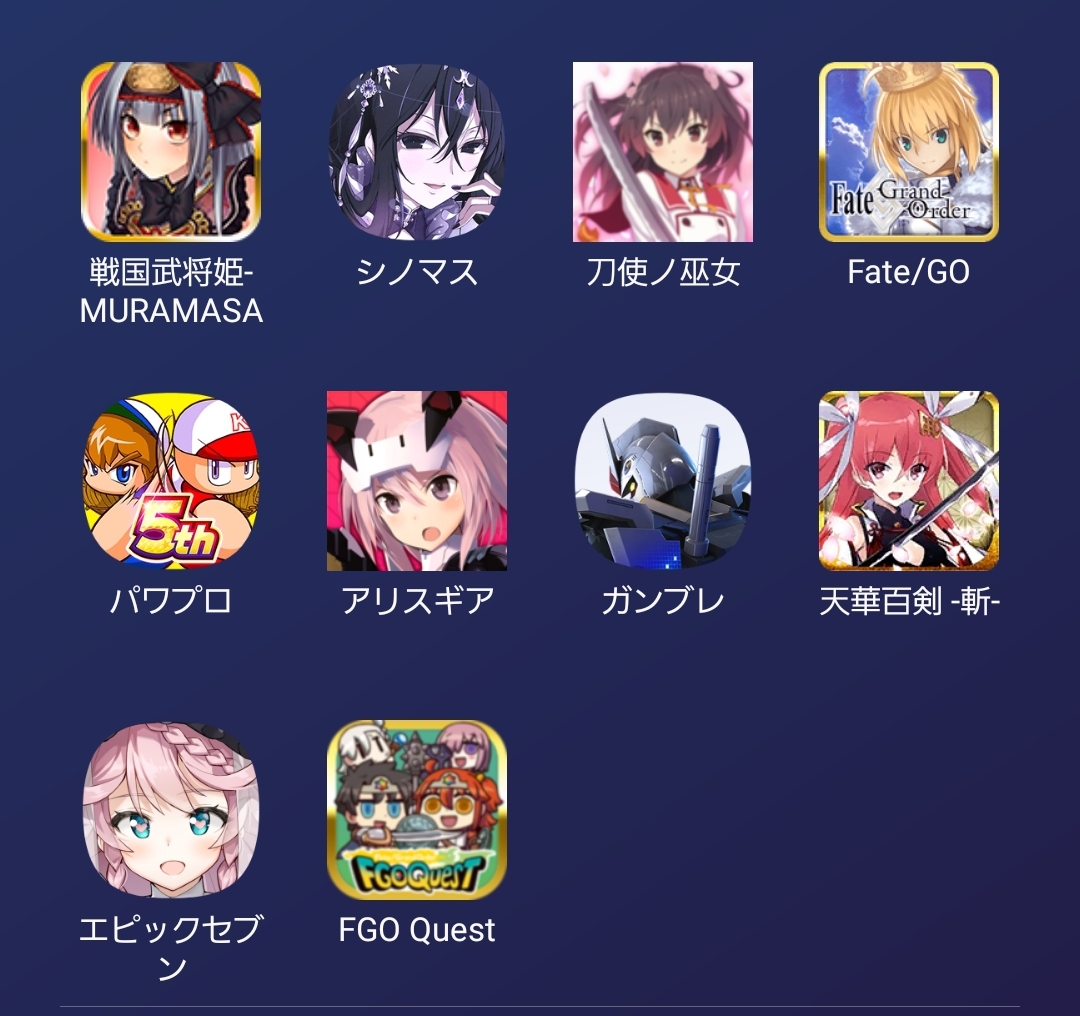Launch FGO Quest
The image size is (1080, 1016).
pyautogui.click(x=417, y=810)
